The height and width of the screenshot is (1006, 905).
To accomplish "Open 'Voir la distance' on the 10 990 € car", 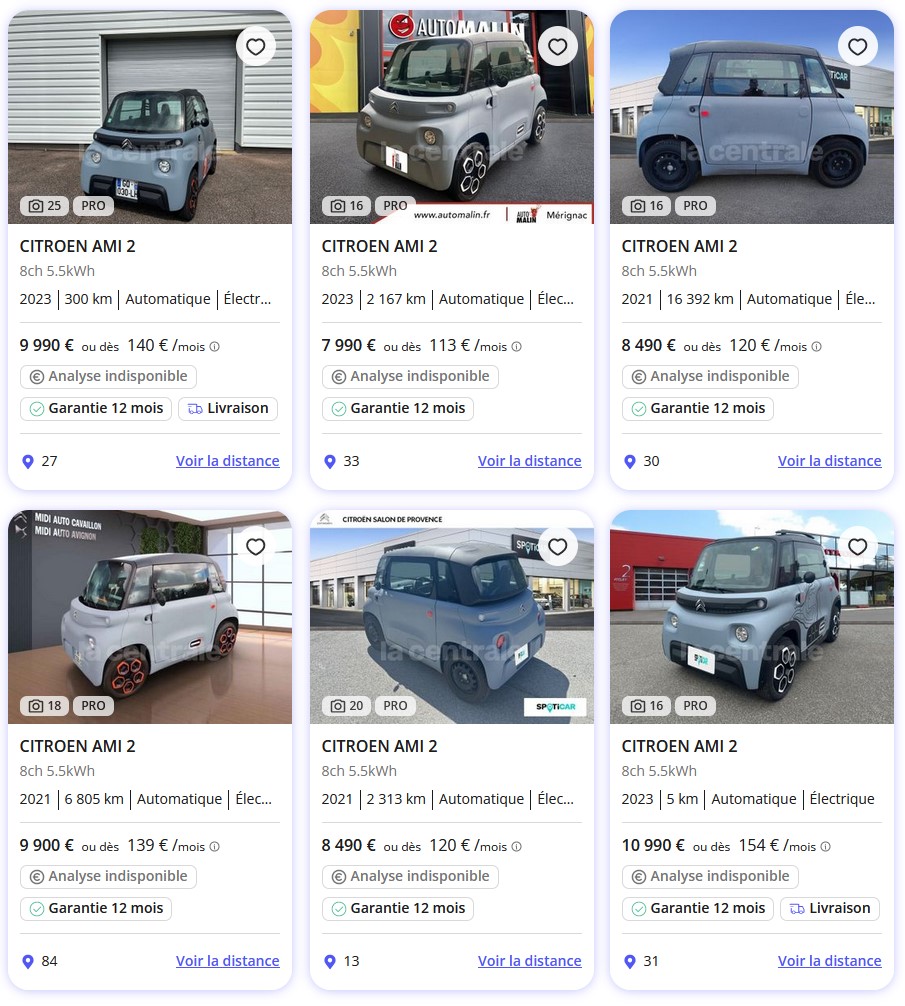I will tap(830, 961).
